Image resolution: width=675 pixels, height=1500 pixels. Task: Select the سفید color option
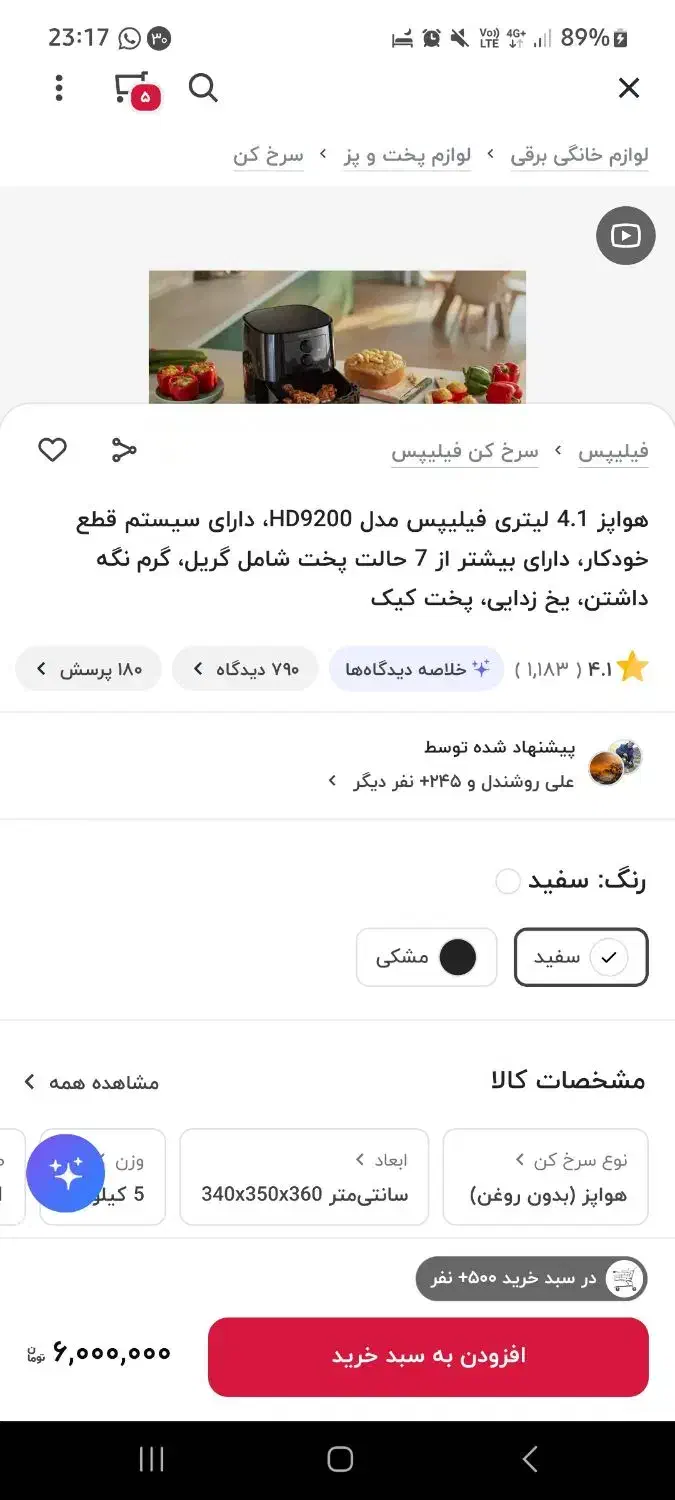coord(581,957)
